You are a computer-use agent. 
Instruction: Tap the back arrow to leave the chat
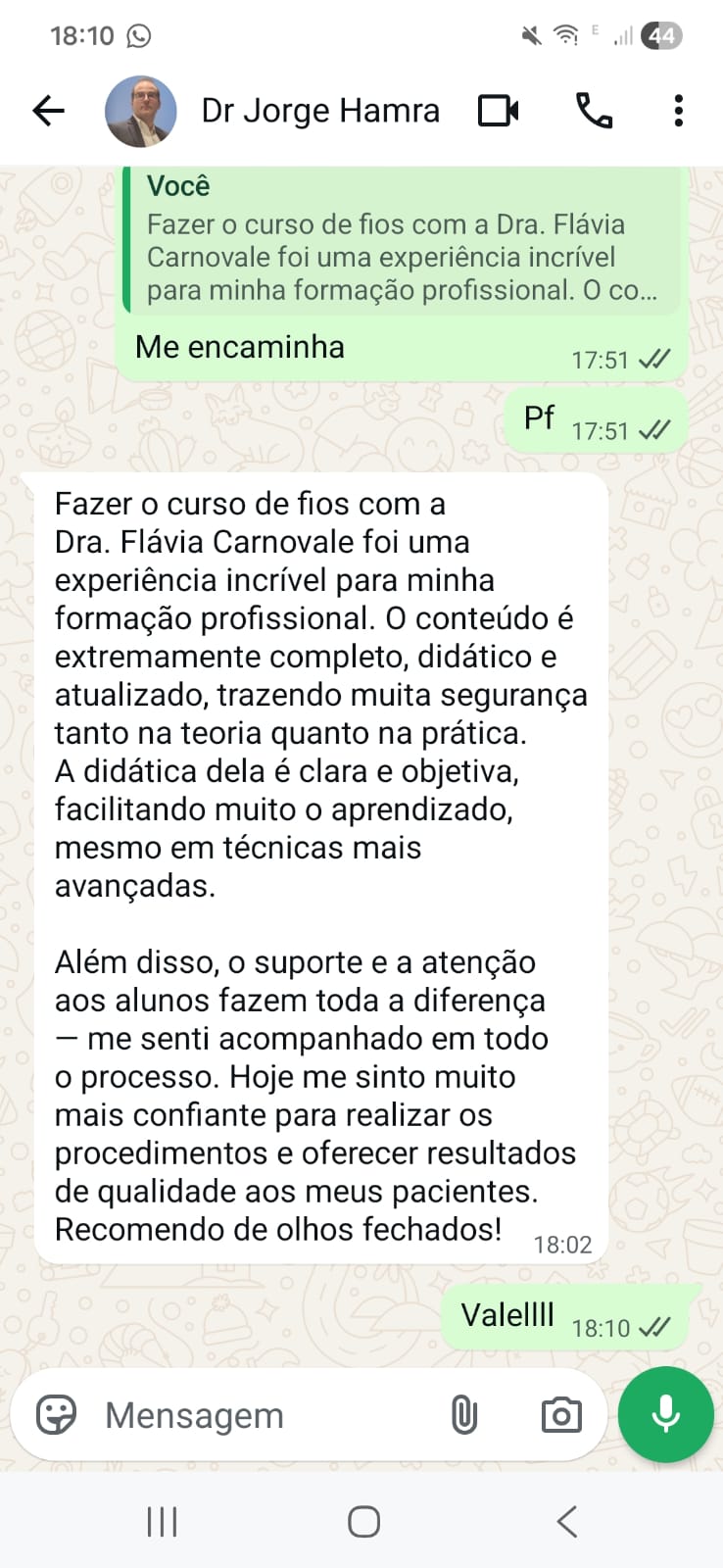(47, 111)
